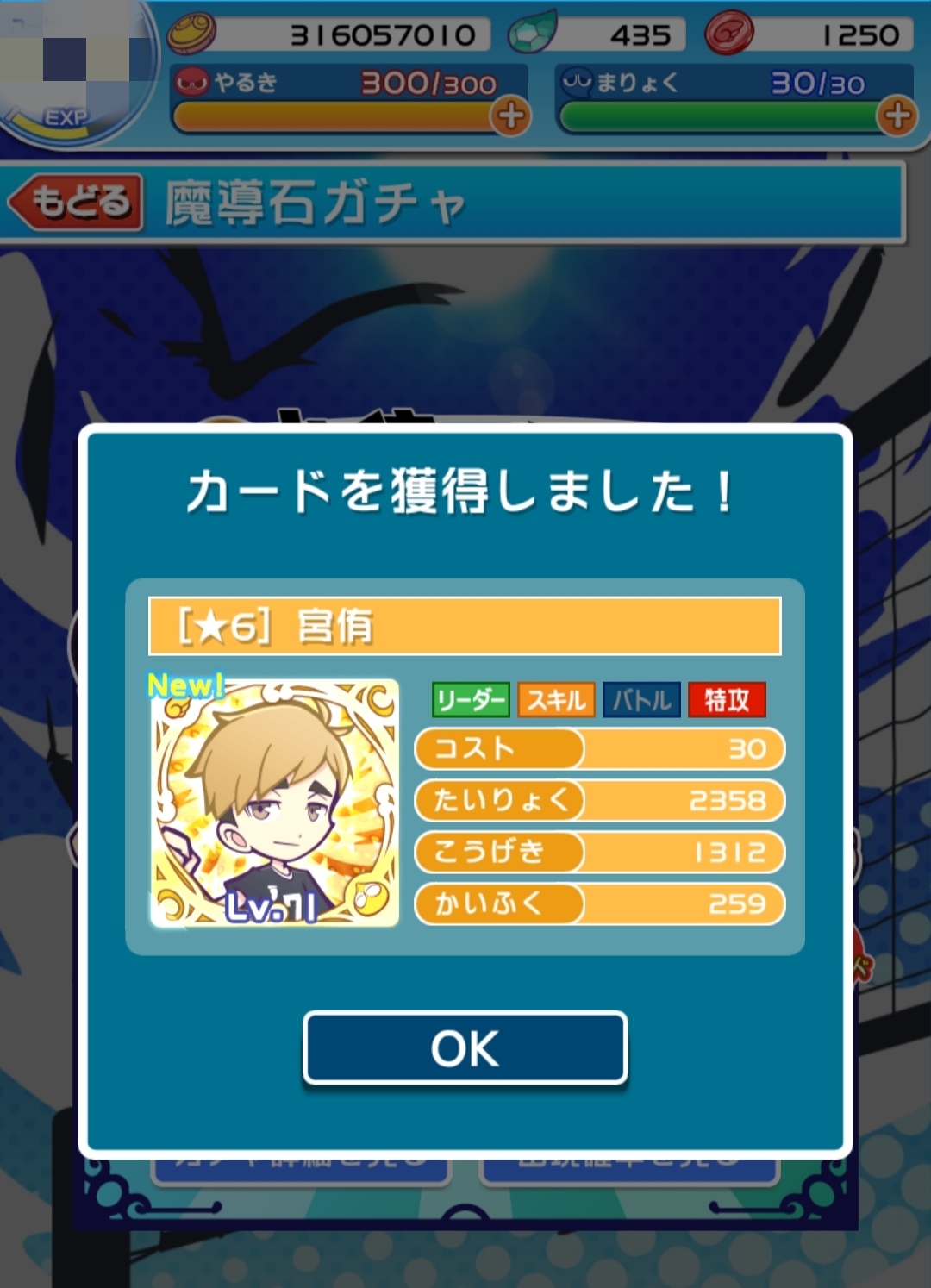This screenshot has height=1288, width=931.
Task: Add やるき stamina with plus icon
Action: tap(510, 116)
